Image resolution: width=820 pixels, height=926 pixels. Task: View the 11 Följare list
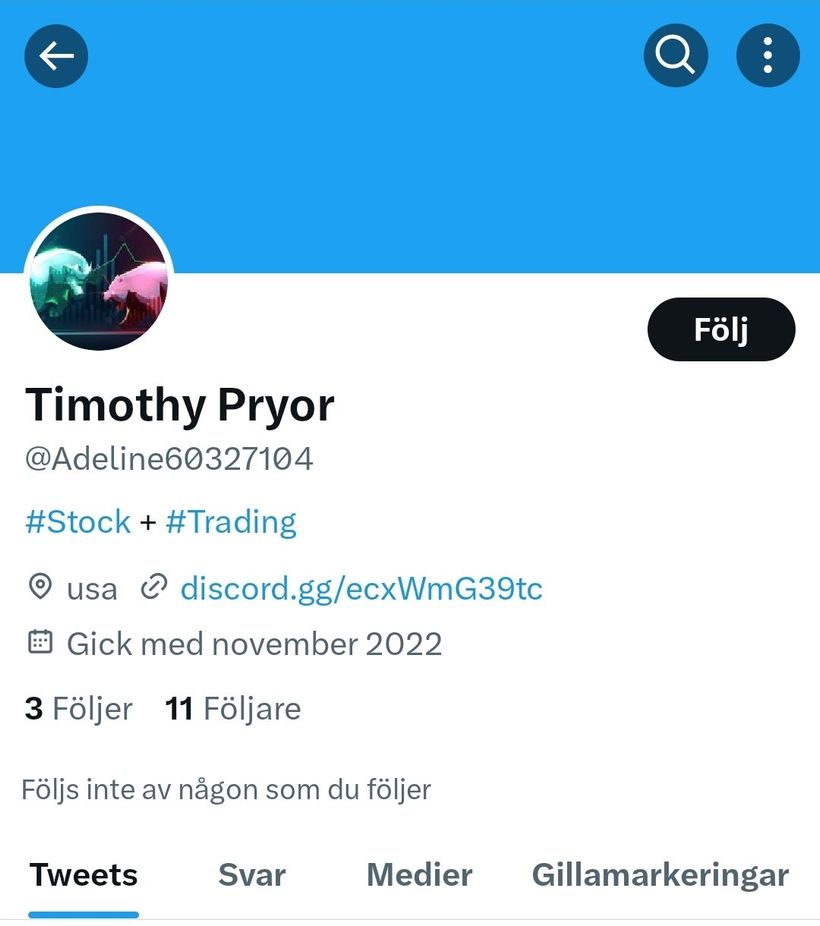(233, 709)
